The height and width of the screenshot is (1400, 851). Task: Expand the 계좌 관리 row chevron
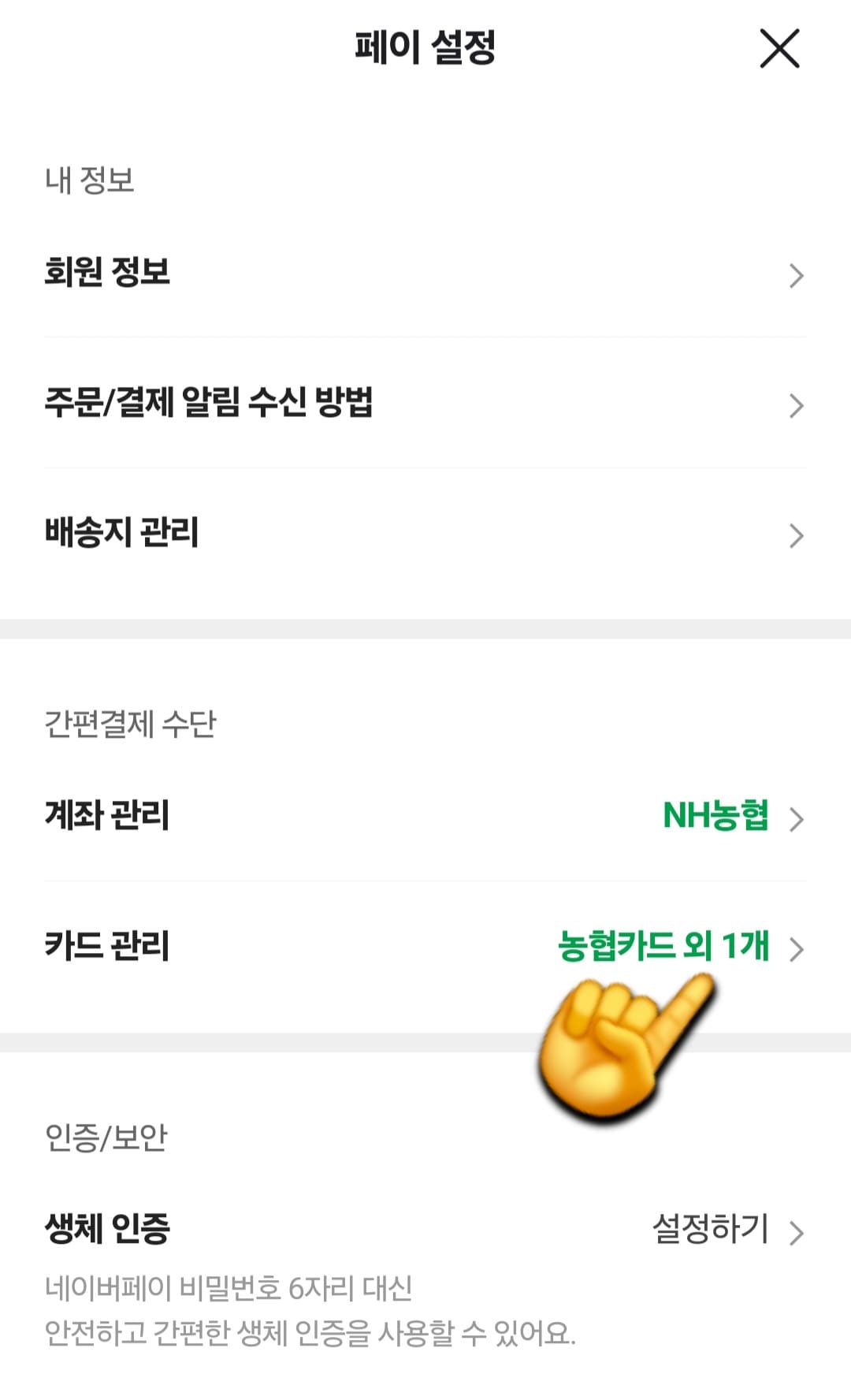[796, 820]
